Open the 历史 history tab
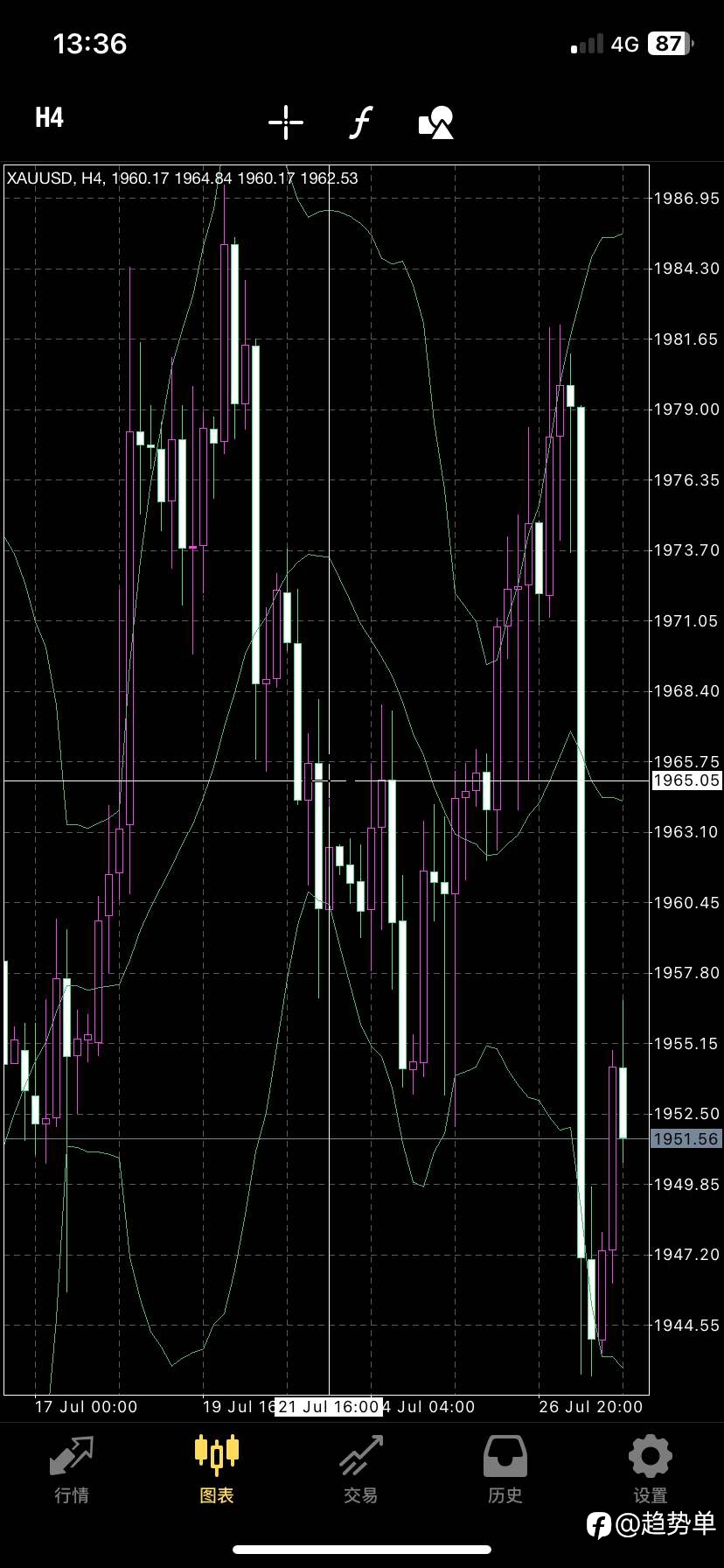This screenshot has width=724, height=1568. (x=505, y=1469)
